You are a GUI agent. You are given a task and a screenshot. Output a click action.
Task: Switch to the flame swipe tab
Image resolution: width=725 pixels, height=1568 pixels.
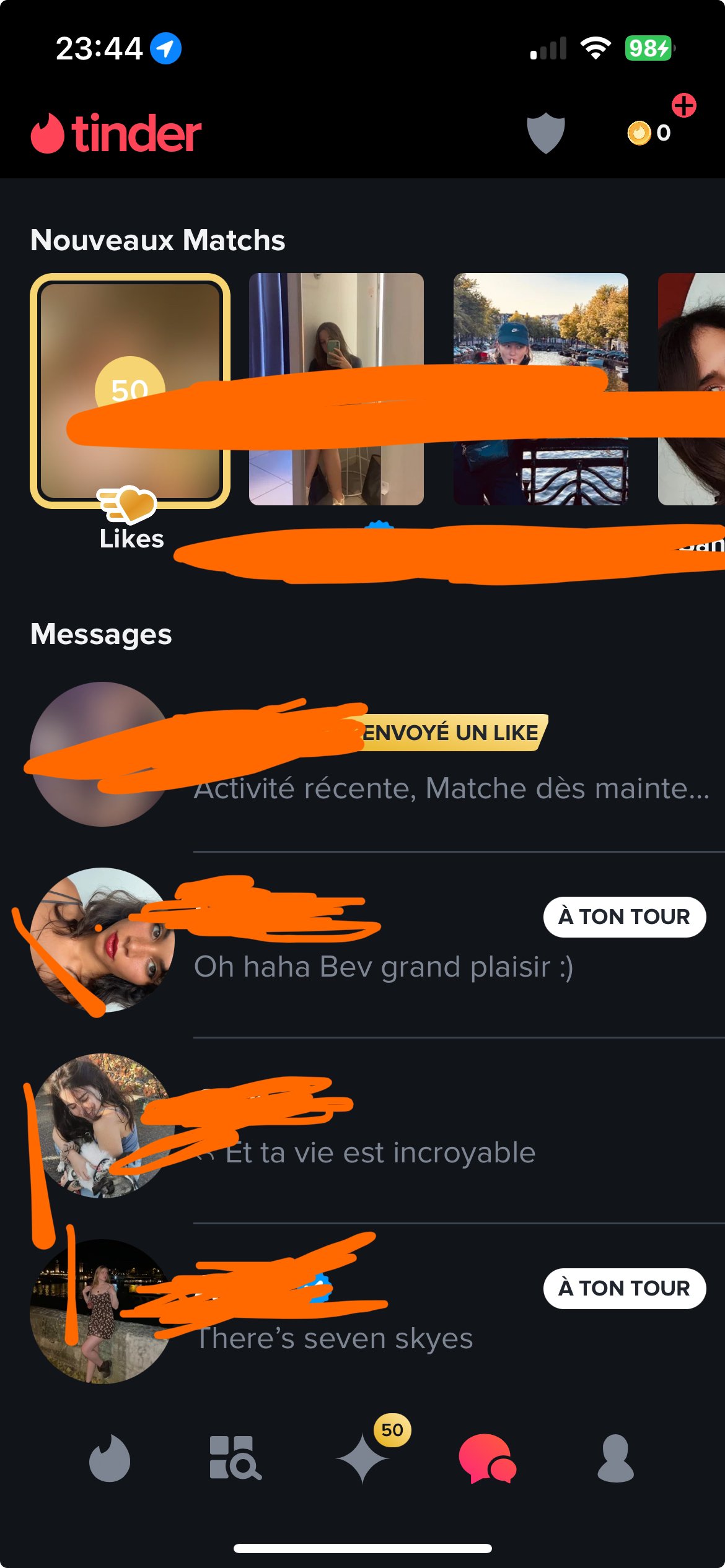click(x=110, y=1458)
